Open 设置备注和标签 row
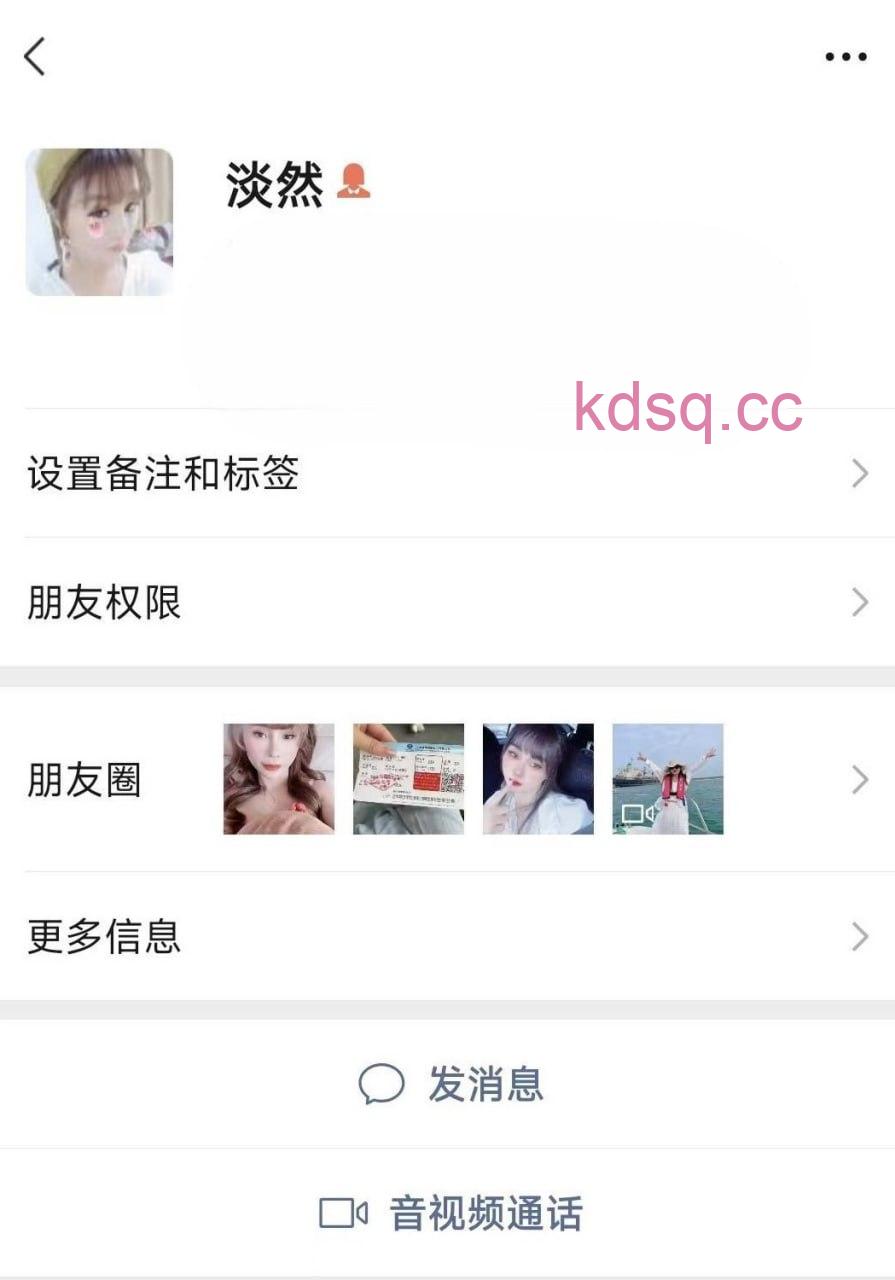895x1280 pixels. point(447,474)
